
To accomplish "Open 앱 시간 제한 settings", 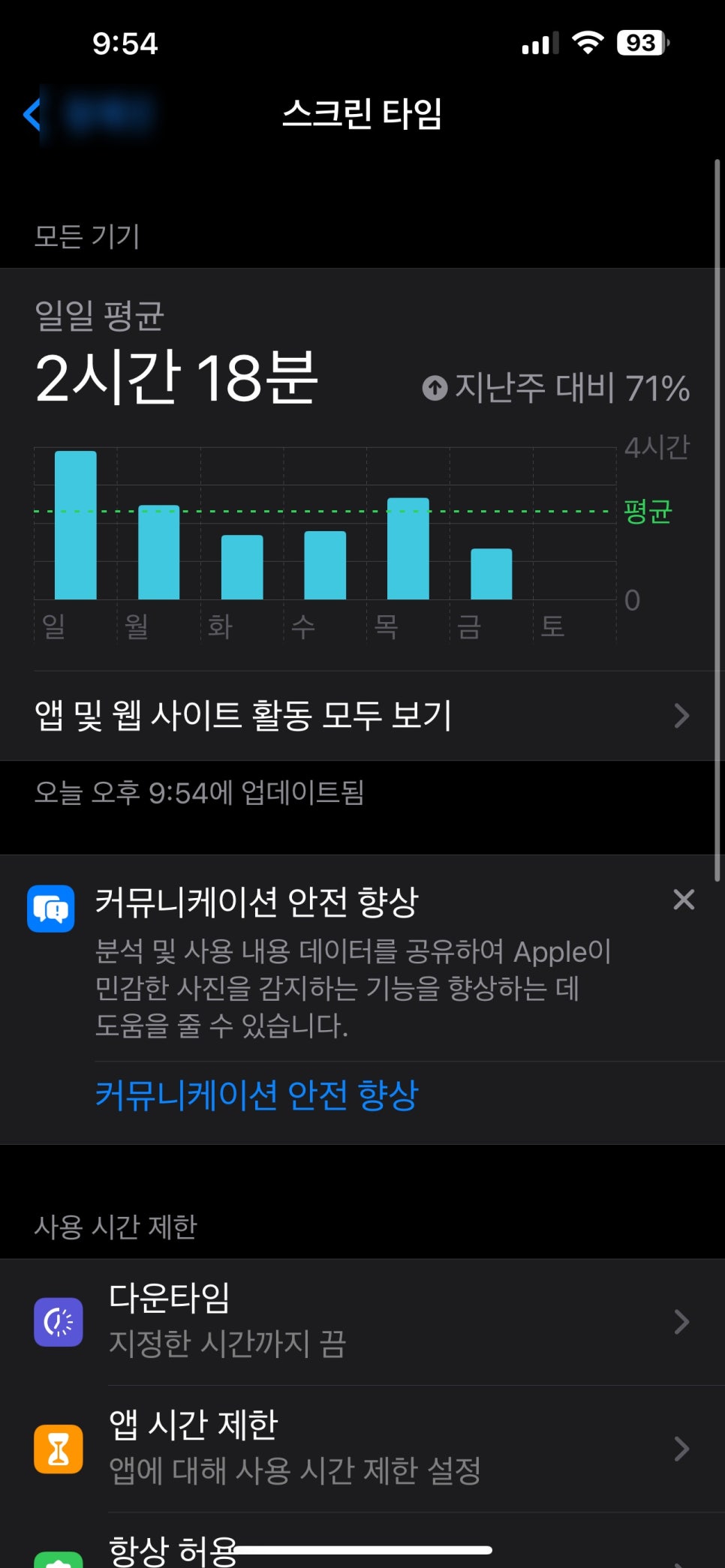I will coord(360,1448).
